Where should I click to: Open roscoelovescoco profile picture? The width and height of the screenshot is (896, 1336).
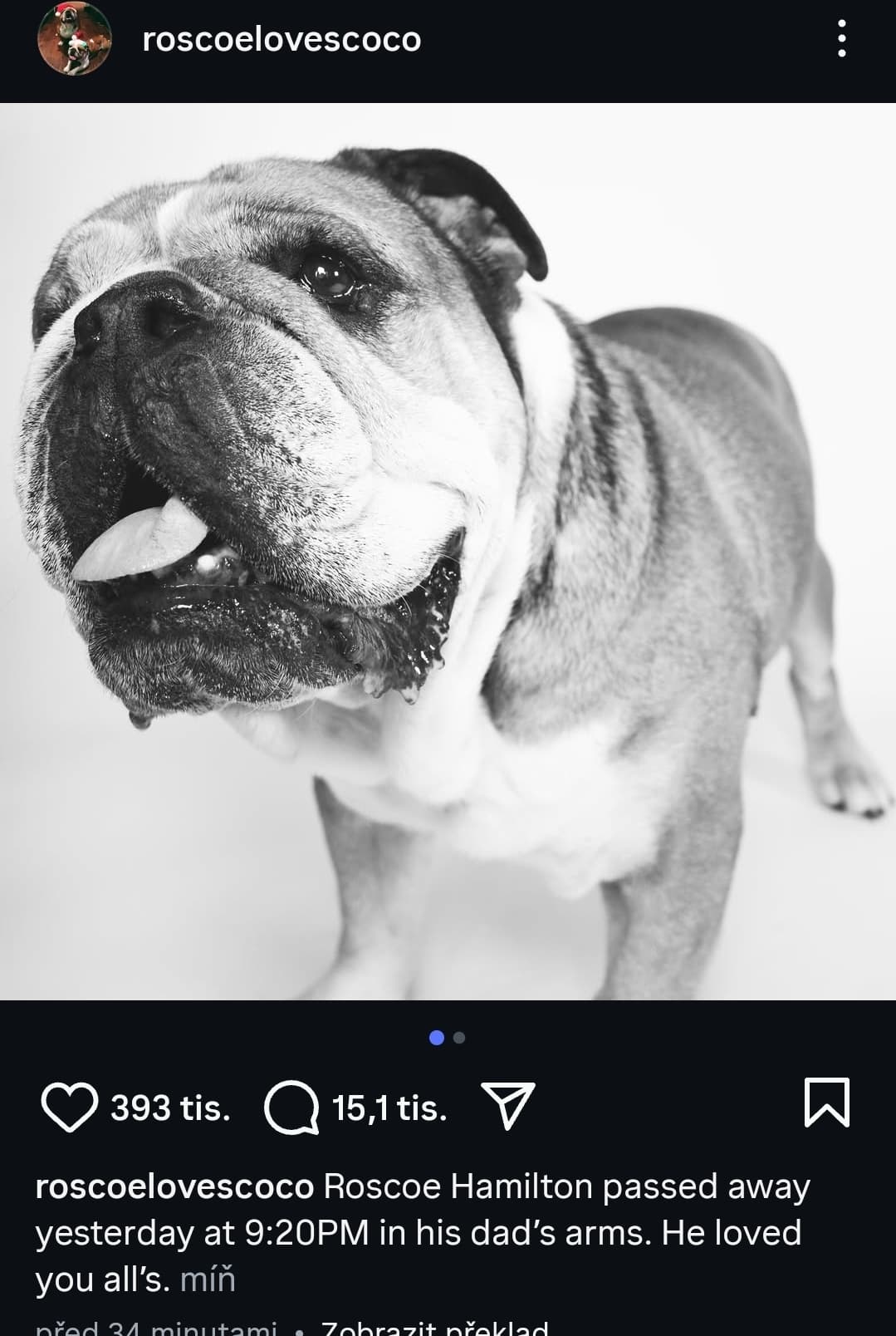[x=74, y=39]
